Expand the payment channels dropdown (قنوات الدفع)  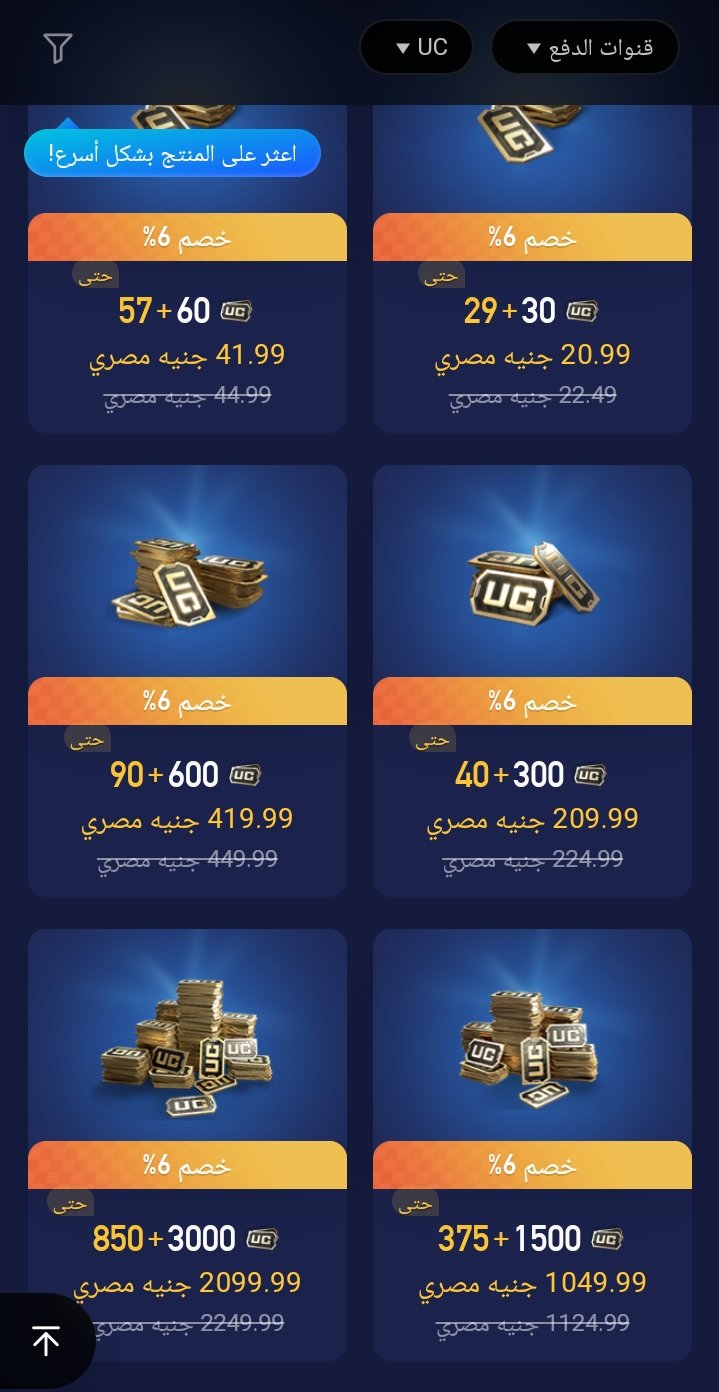pyautogui.click(x=585, y=47)
